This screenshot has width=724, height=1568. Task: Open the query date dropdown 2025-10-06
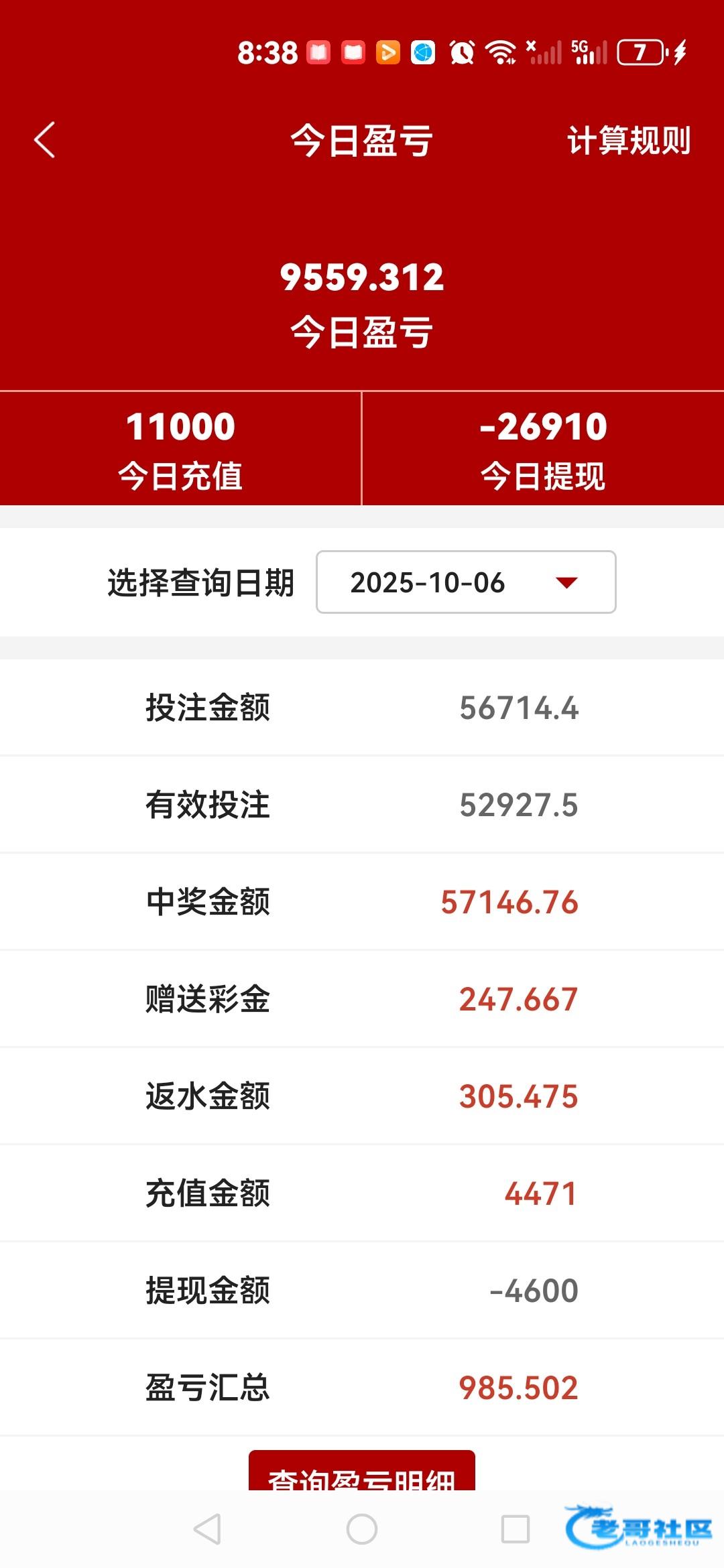(x=466, y=582)
